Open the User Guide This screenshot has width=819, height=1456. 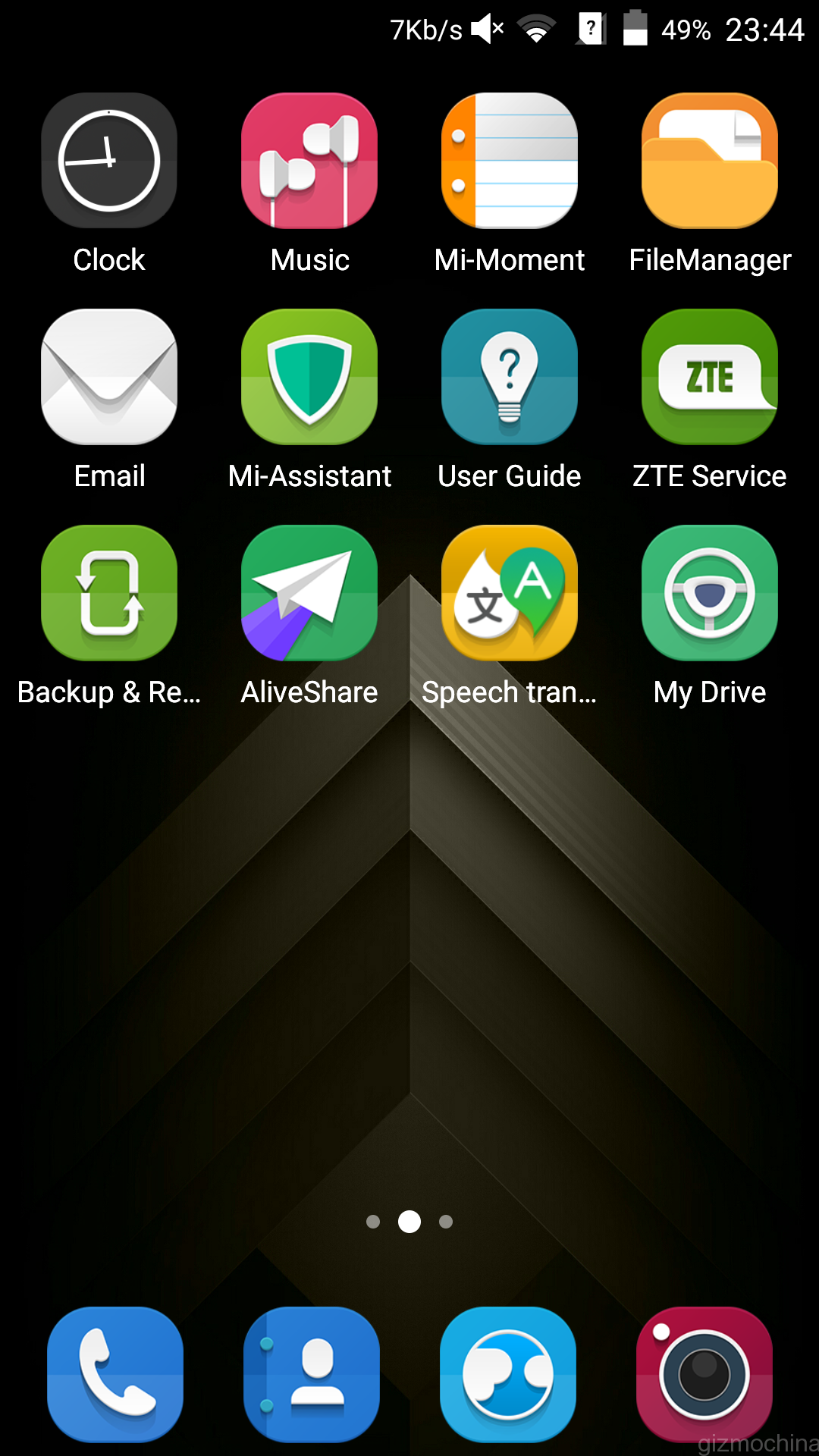pyautogui.click(x=509, y=377)
